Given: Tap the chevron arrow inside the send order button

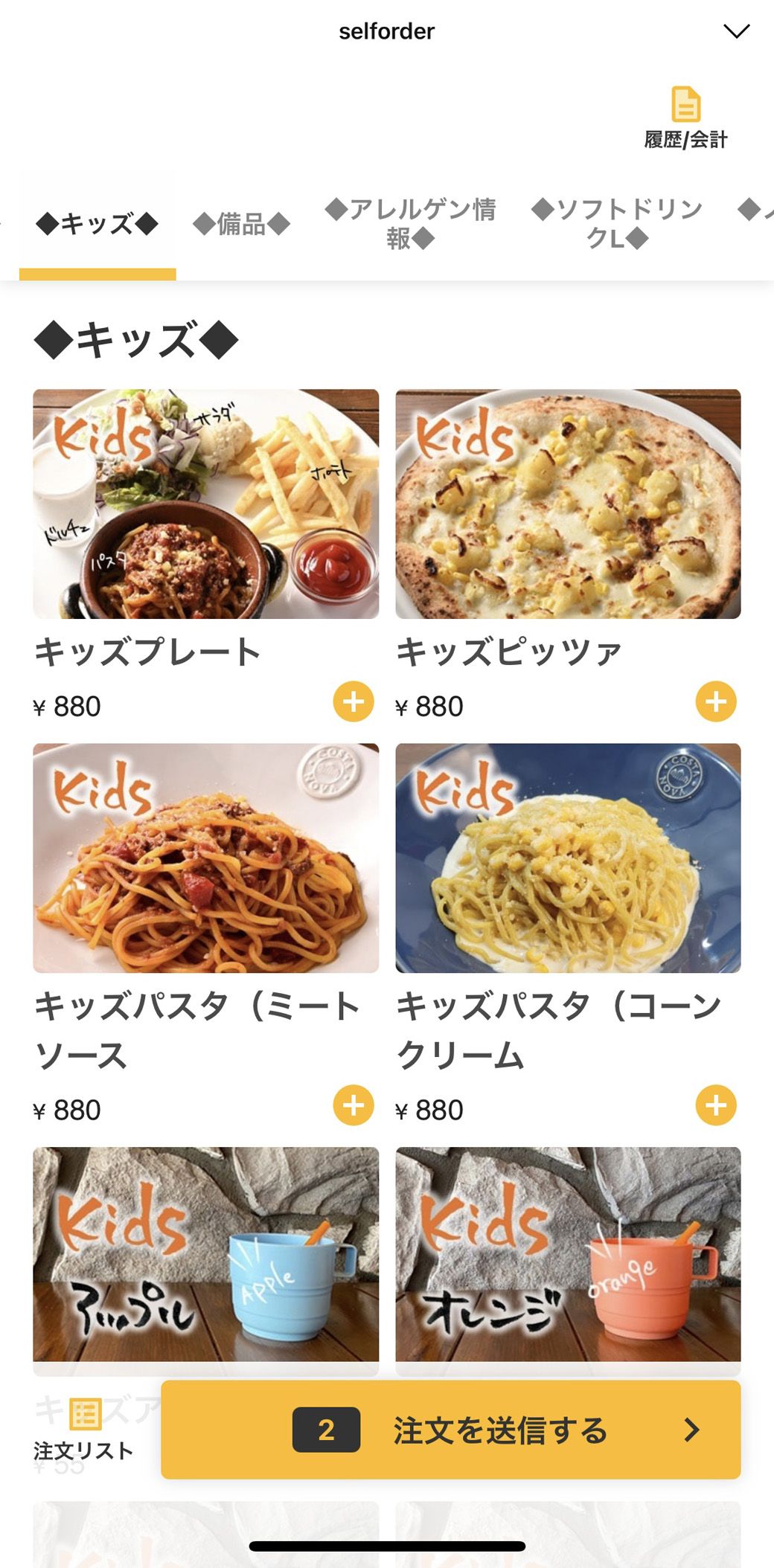Looking at the screenshot, I should click(x=694, y=1429).
